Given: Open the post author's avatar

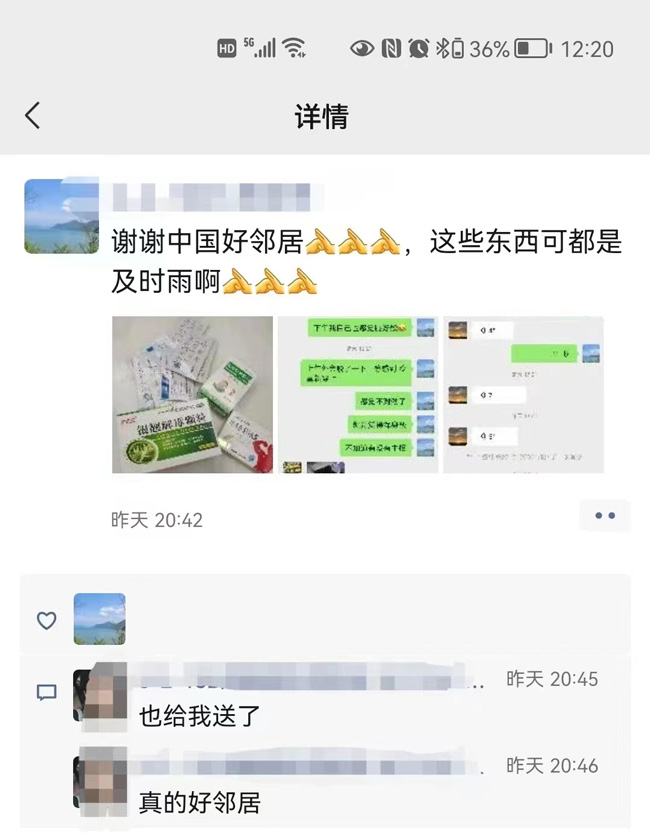Looking at the screenshot, I should pos(61,217).
